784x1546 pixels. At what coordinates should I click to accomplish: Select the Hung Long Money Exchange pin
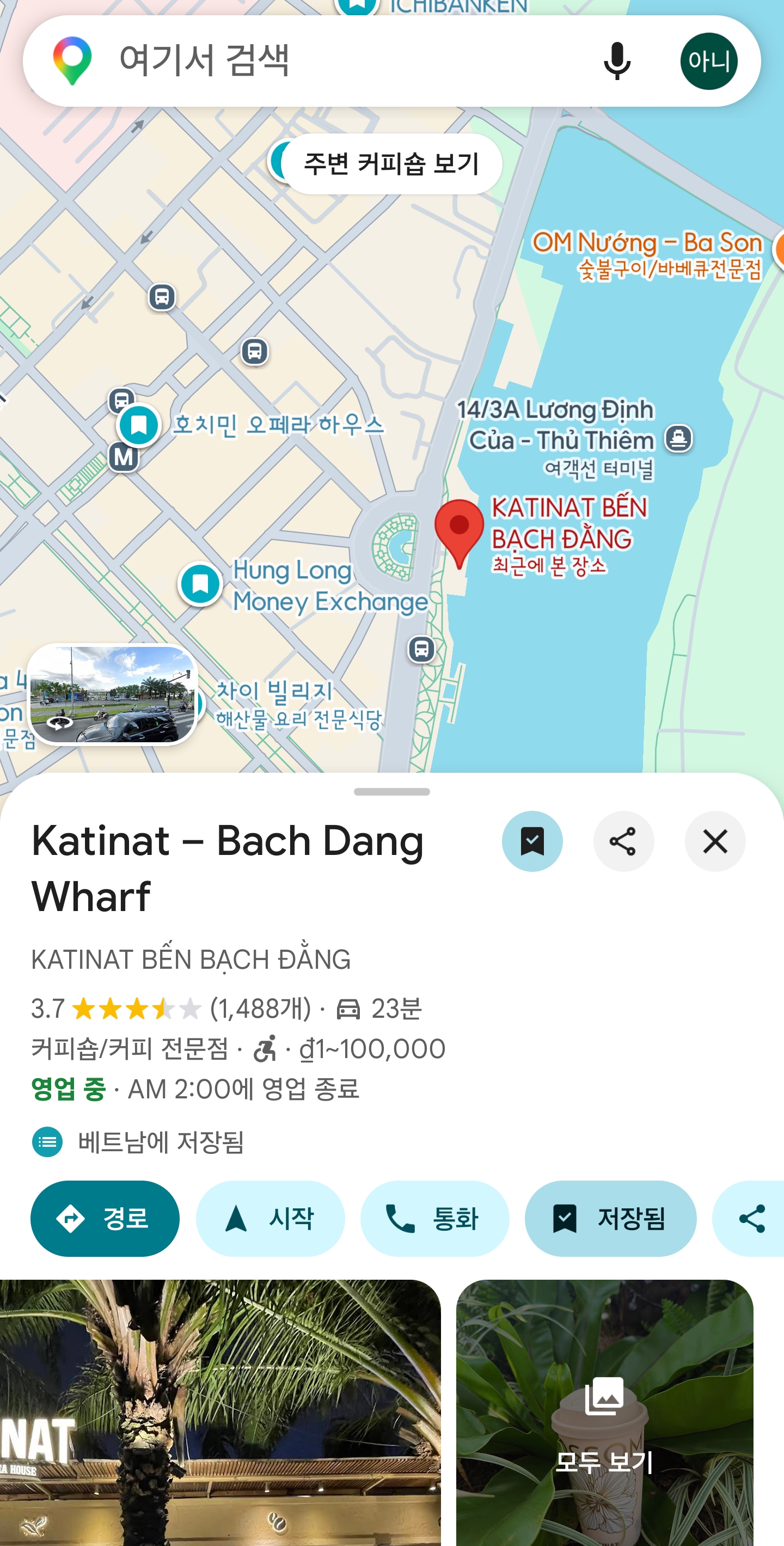click(200, 584)
